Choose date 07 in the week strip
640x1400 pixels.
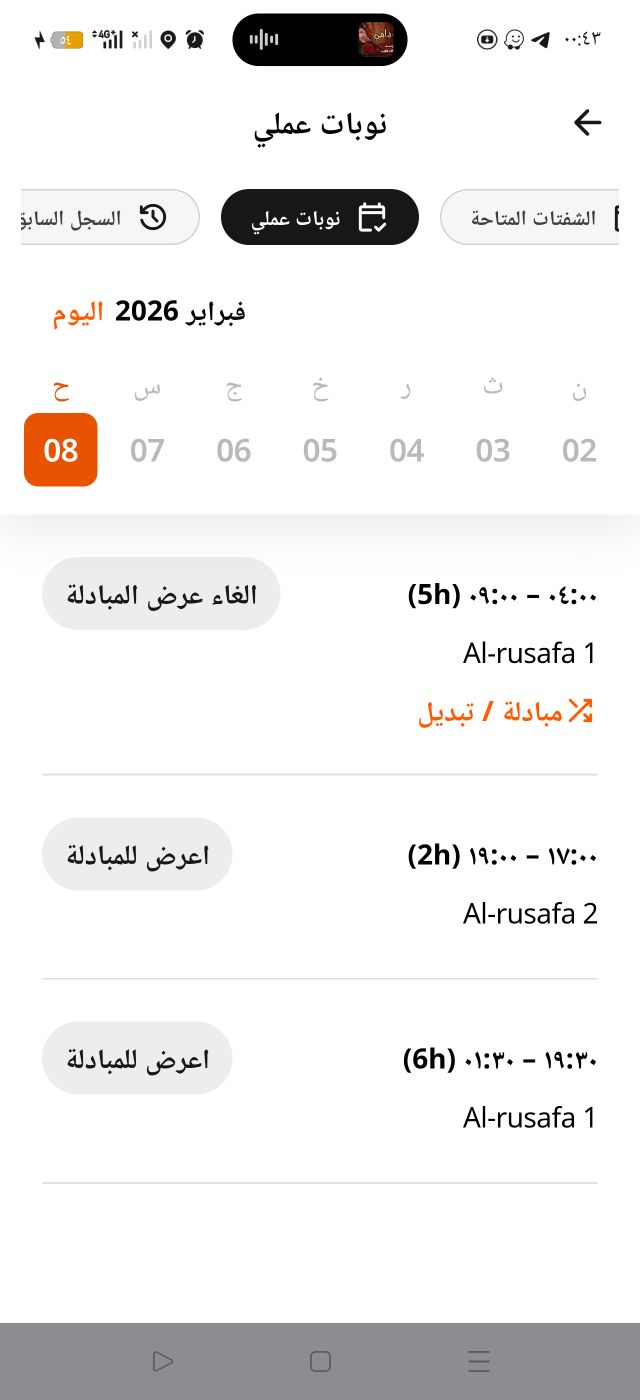tap(147, 450)
